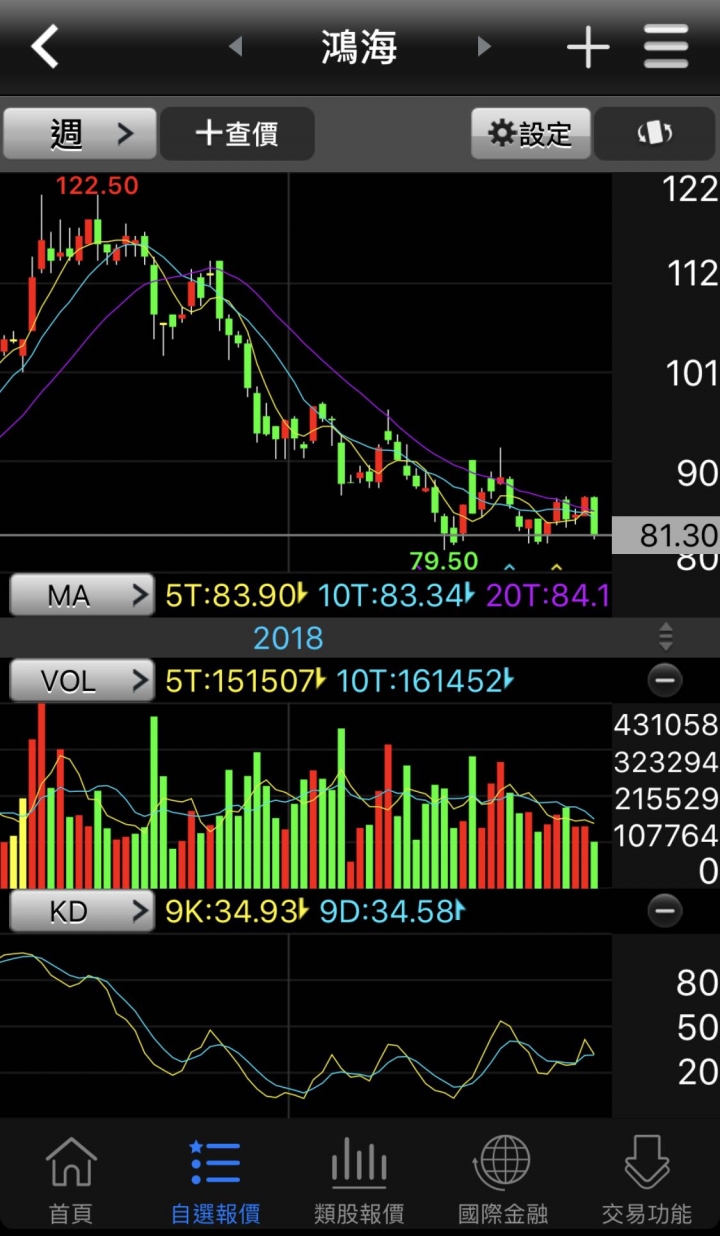Open 設定 chart settings

tap(530, 134)
